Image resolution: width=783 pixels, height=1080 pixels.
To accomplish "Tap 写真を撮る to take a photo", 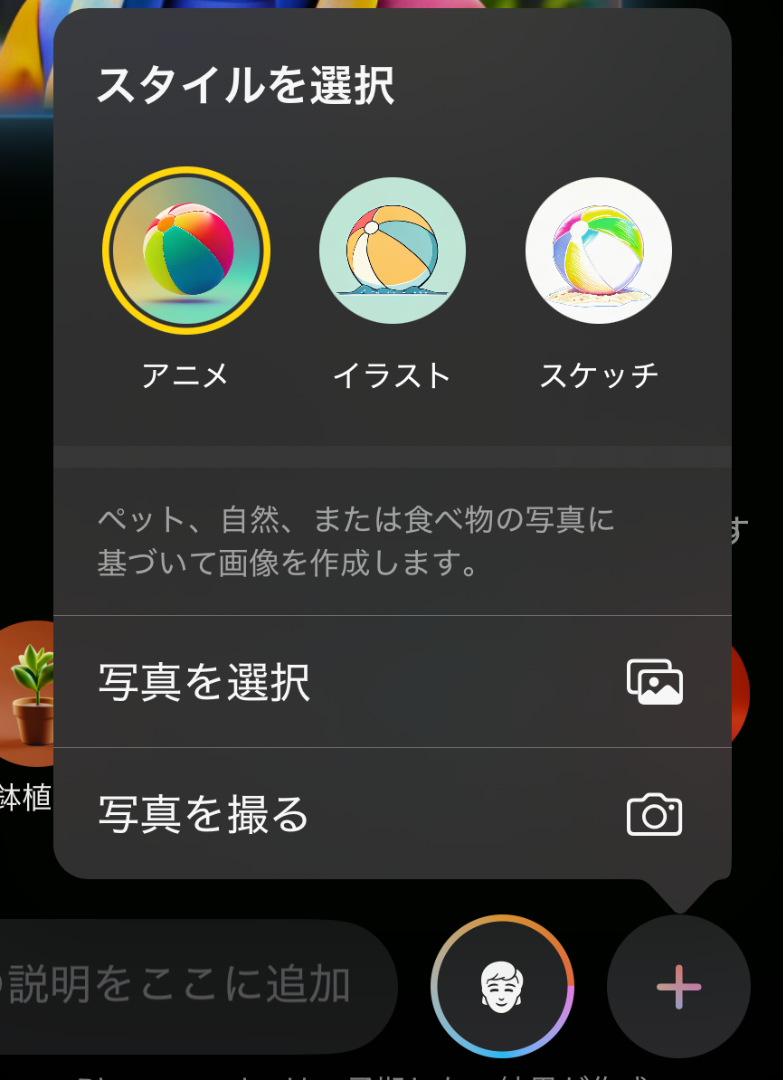I will [392, 815].
